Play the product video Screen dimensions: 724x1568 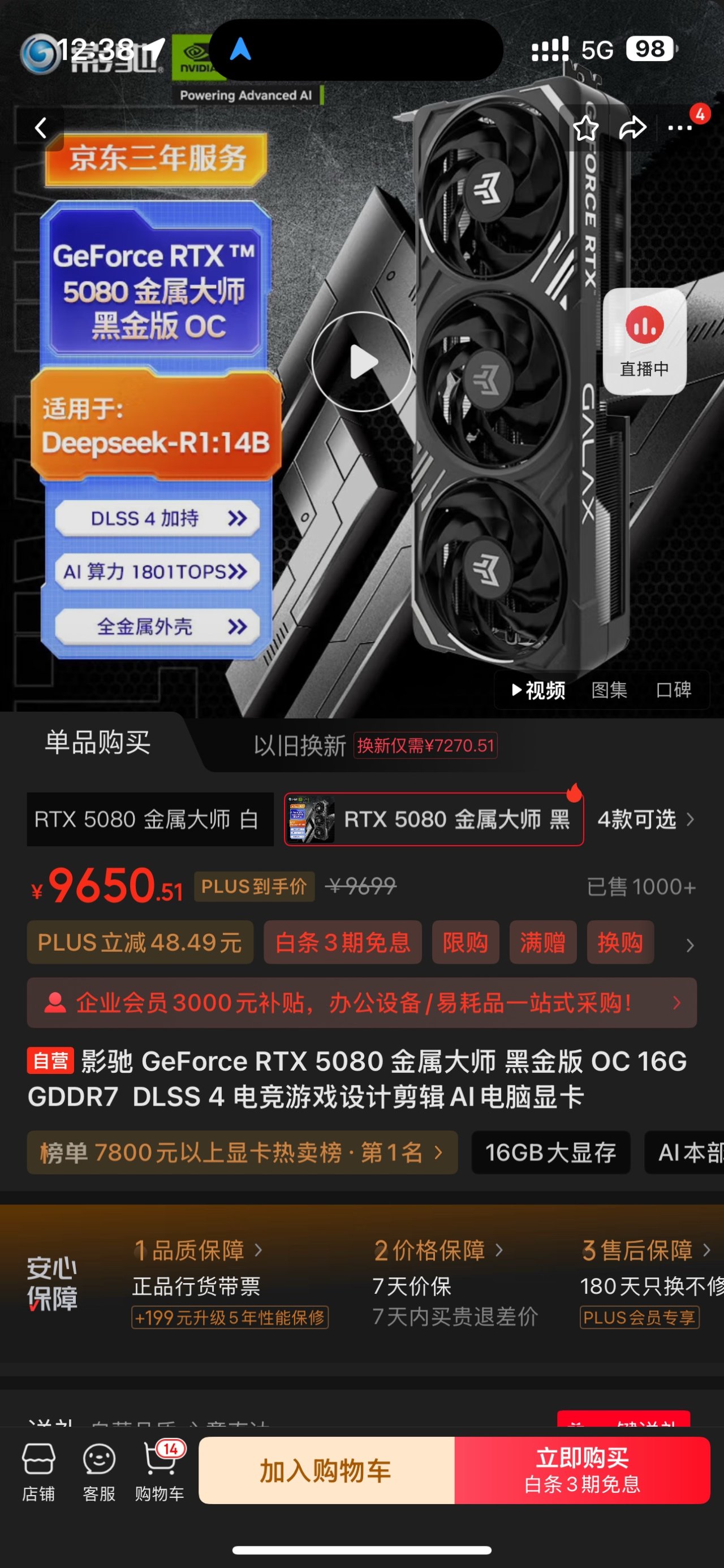pyautogui.click(x=361, y=362)
